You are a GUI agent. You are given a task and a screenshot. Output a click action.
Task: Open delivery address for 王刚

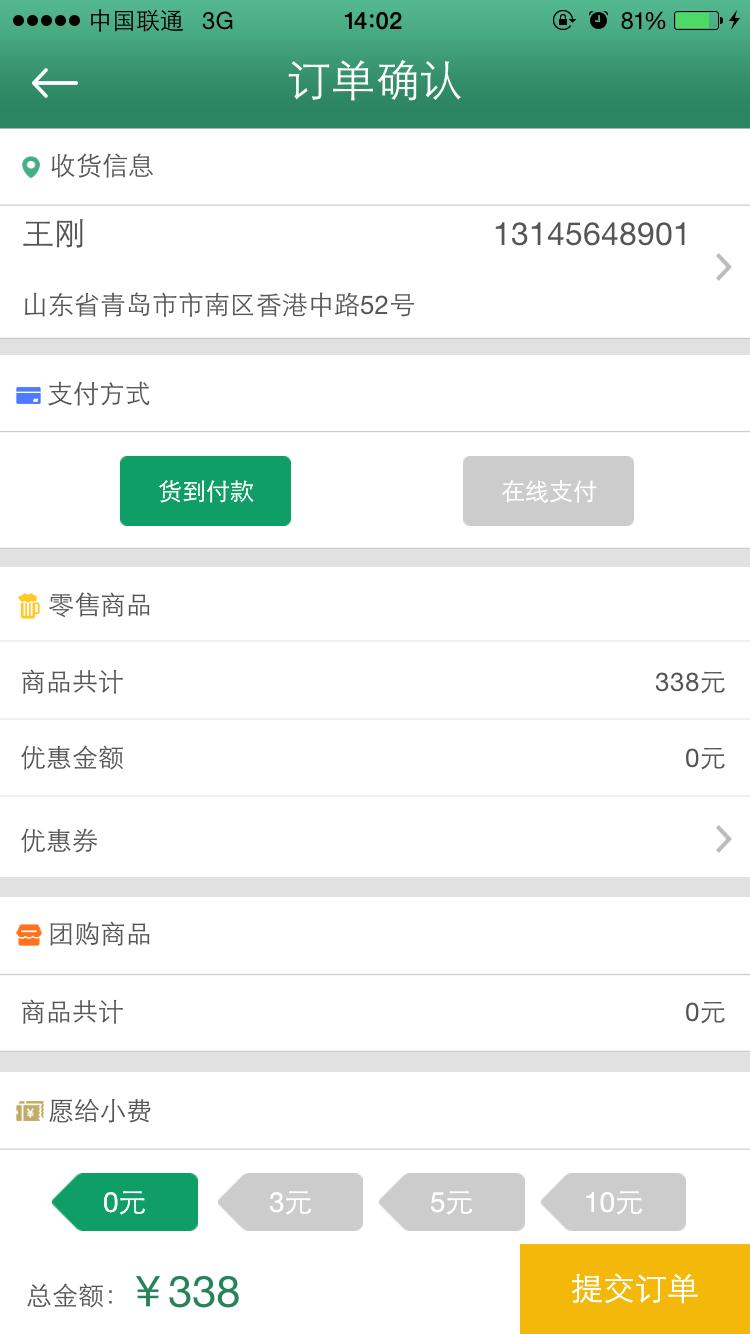[x=374, y=270]
